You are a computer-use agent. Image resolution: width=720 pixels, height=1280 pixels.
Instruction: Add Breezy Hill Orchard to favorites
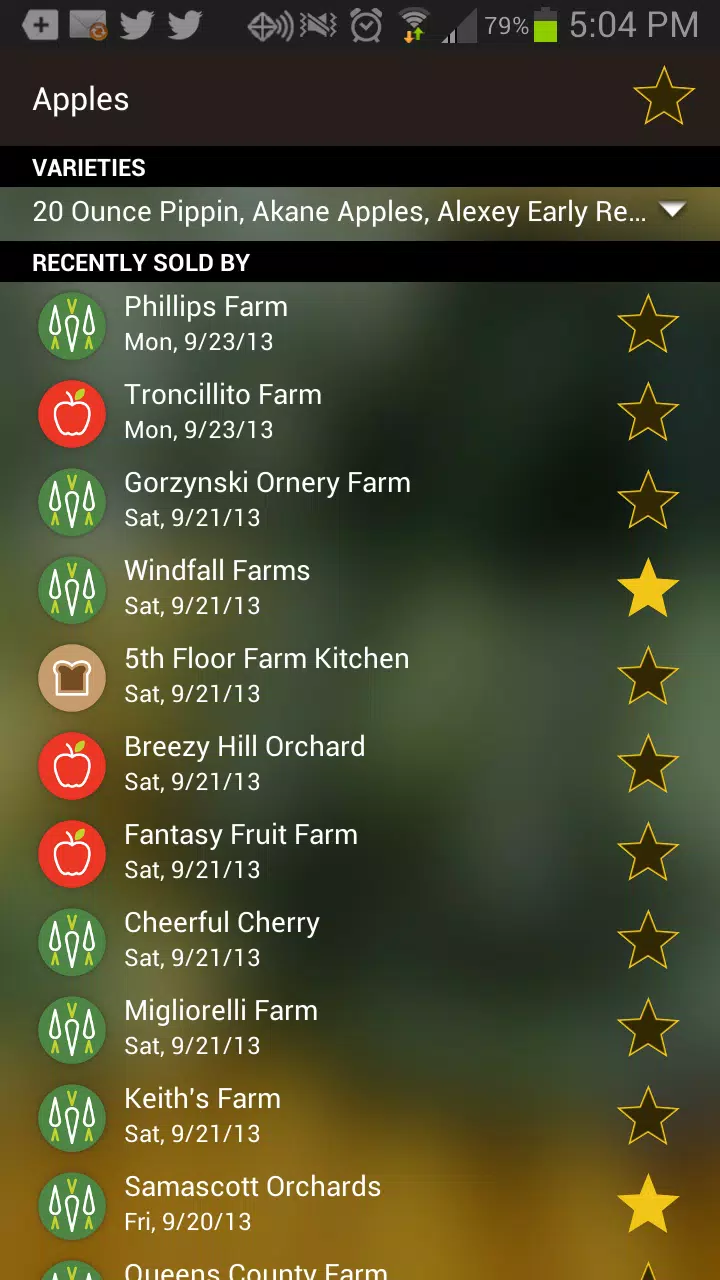(x=647, y=764)
